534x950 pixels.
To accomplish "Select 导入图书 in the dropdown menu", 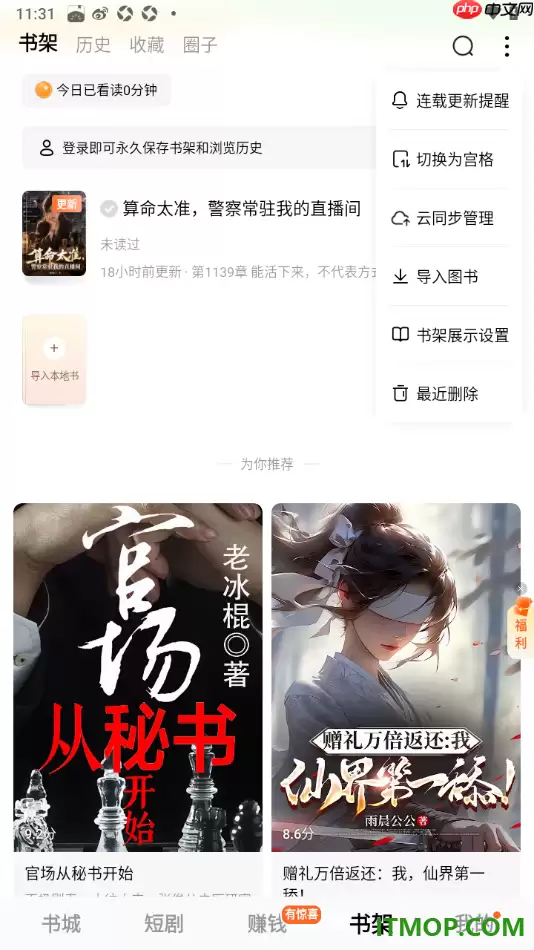I will click(x=449, y=277).
